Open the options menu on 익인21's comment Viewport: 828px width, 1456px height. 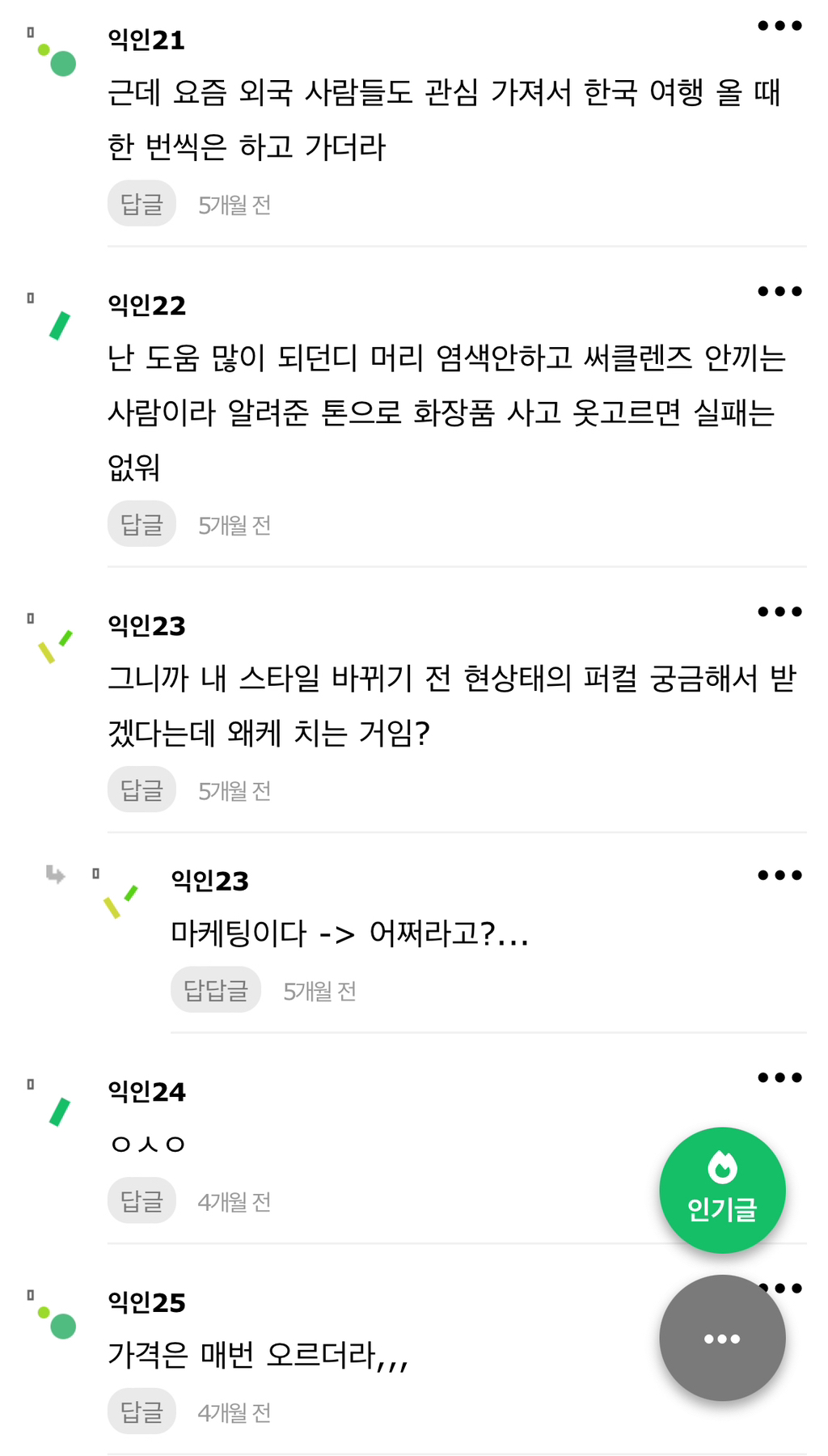(x=779, y=27)
